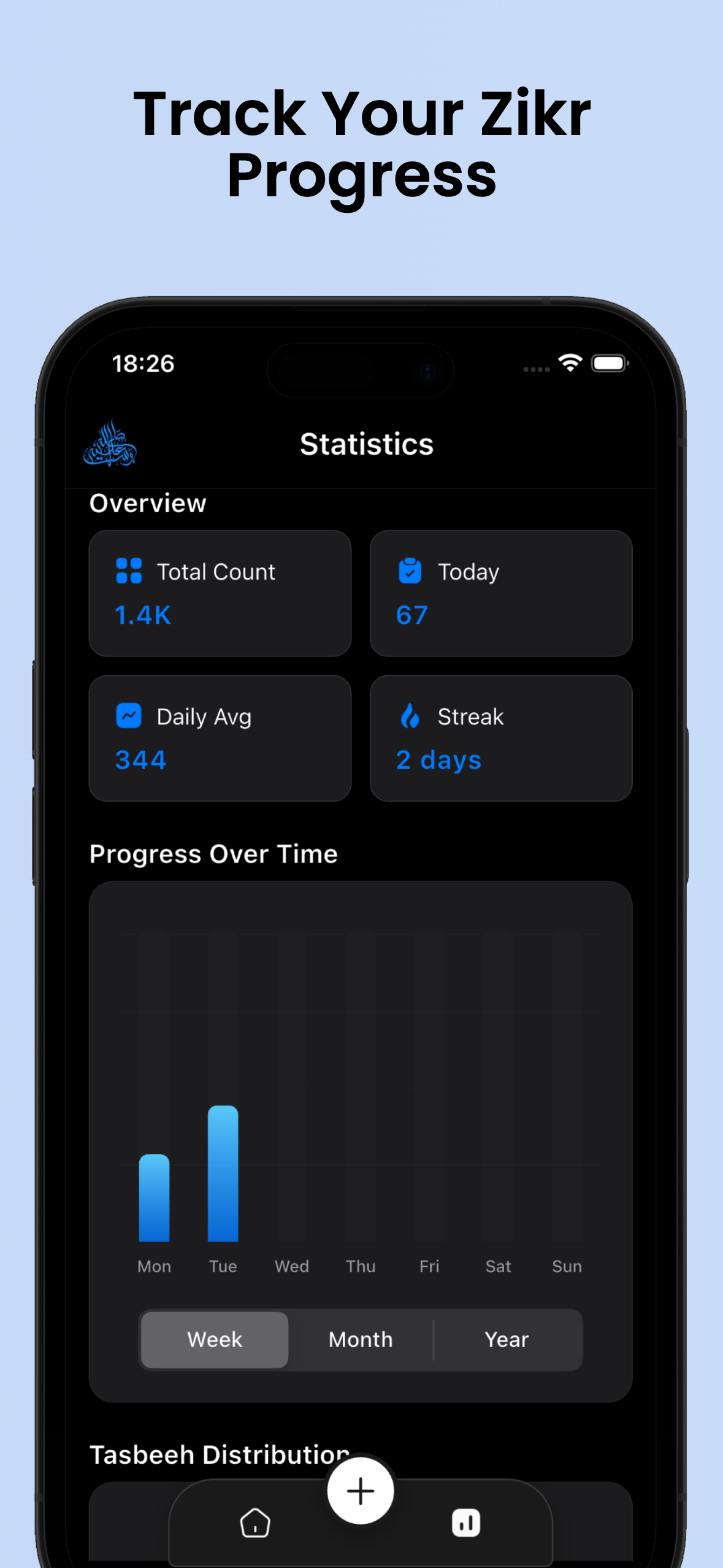Tap the Today clipboard checkmark icon
Image resolution: width=723 pixels, height=1568 pixels.
point(410,571)
